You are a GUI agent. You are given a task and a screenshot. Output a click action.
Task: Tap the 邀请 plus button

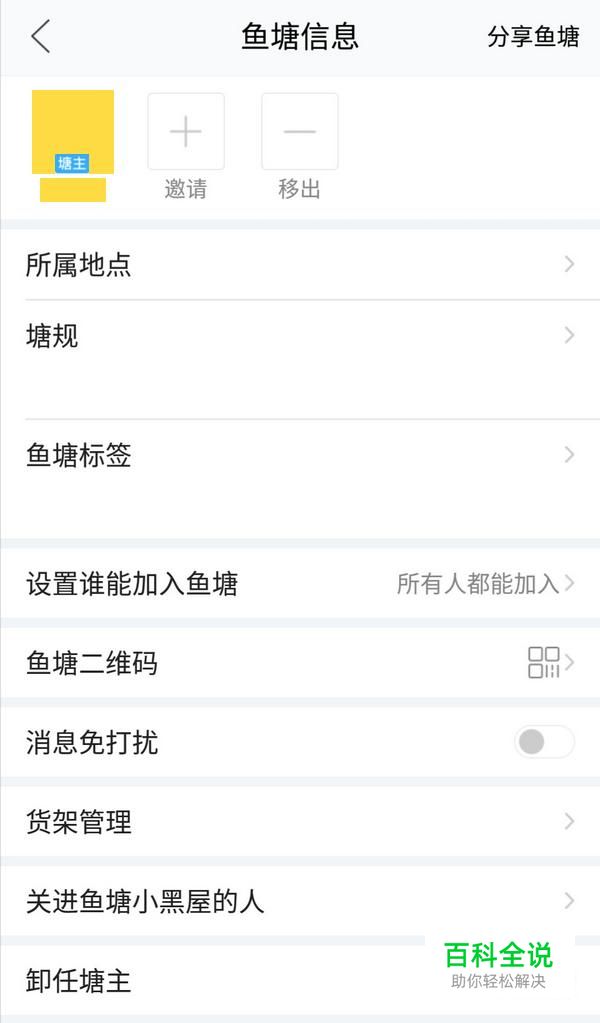coord(186,131)
